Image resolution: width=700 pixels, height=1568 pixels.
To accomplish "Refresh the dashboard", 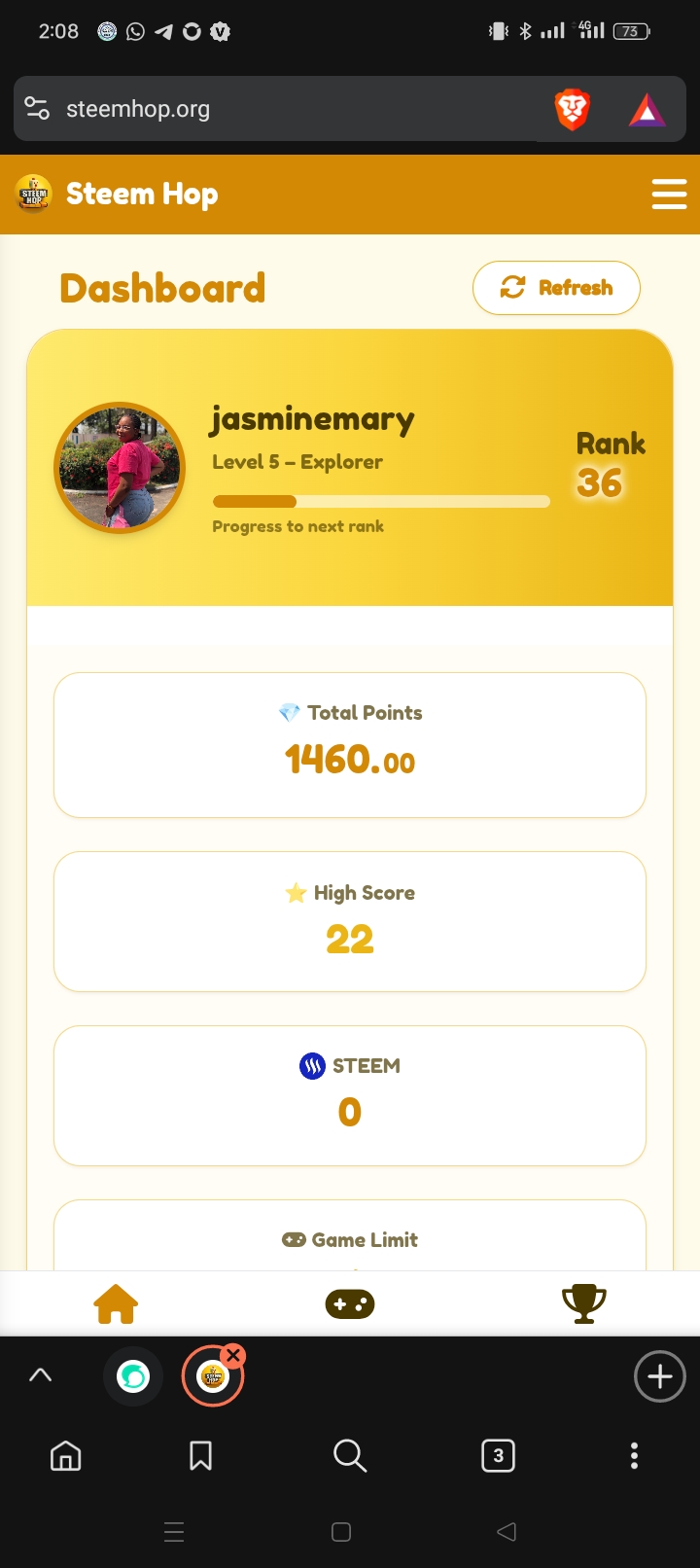I will point(556,288).
